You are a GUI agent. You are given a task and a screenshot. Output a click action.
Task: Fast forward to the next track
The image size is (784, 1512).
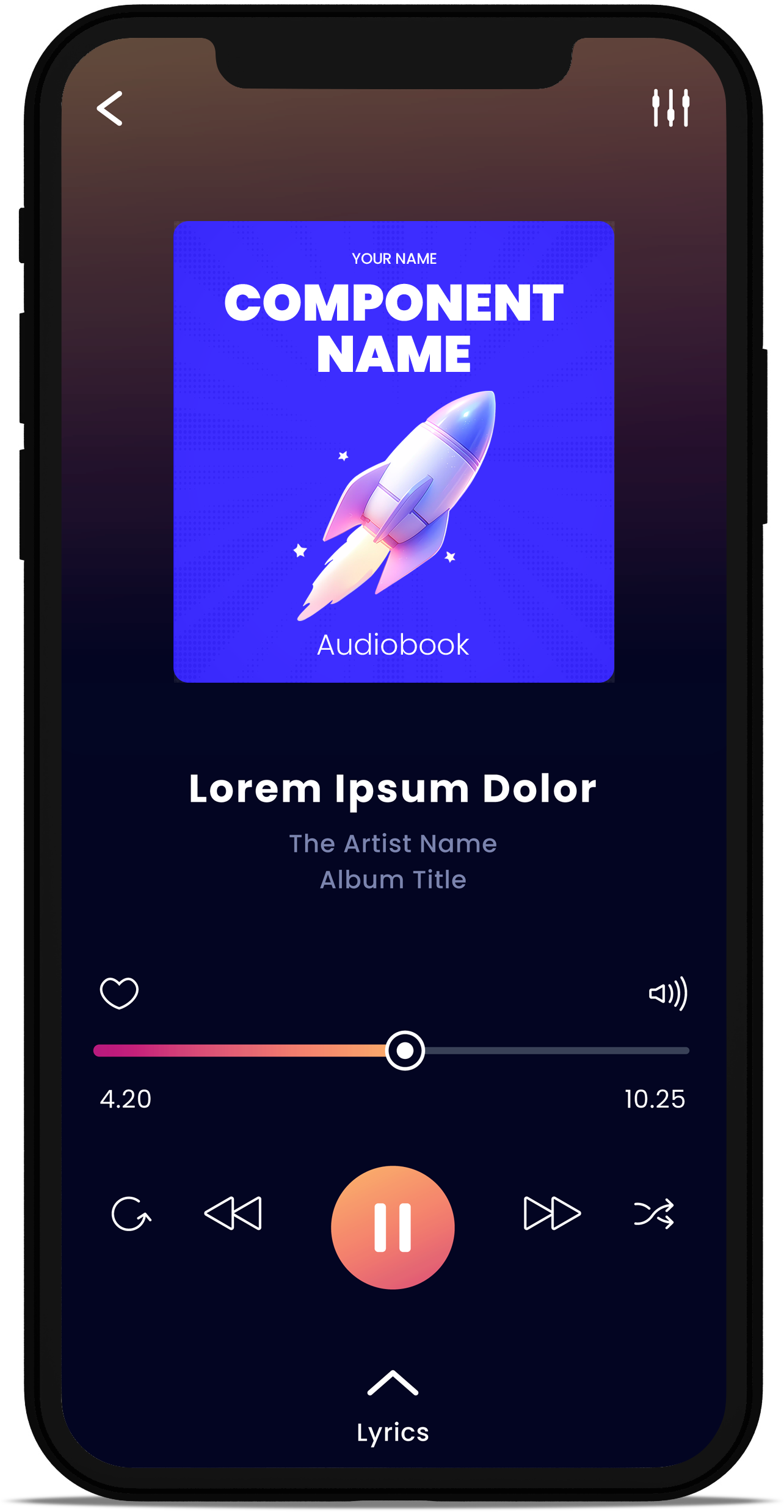(552, 1213)
